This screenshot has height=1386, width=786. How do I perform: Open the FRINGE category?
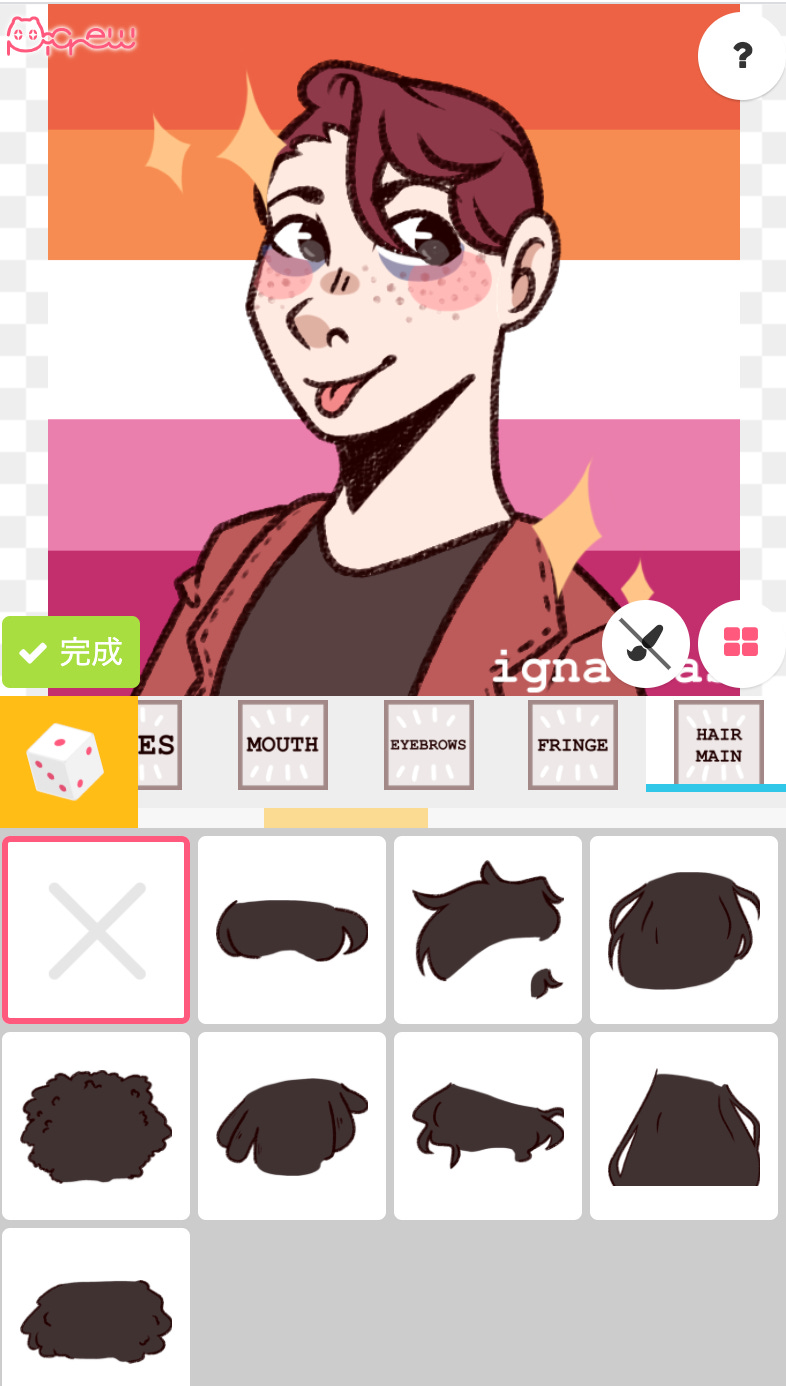(x=572, y=745)
